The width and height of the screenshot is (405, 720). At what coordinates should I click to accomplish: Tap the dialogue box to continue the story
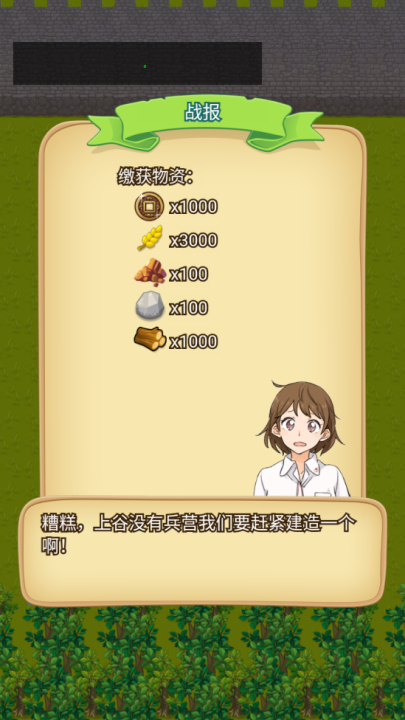pos(202,551)
